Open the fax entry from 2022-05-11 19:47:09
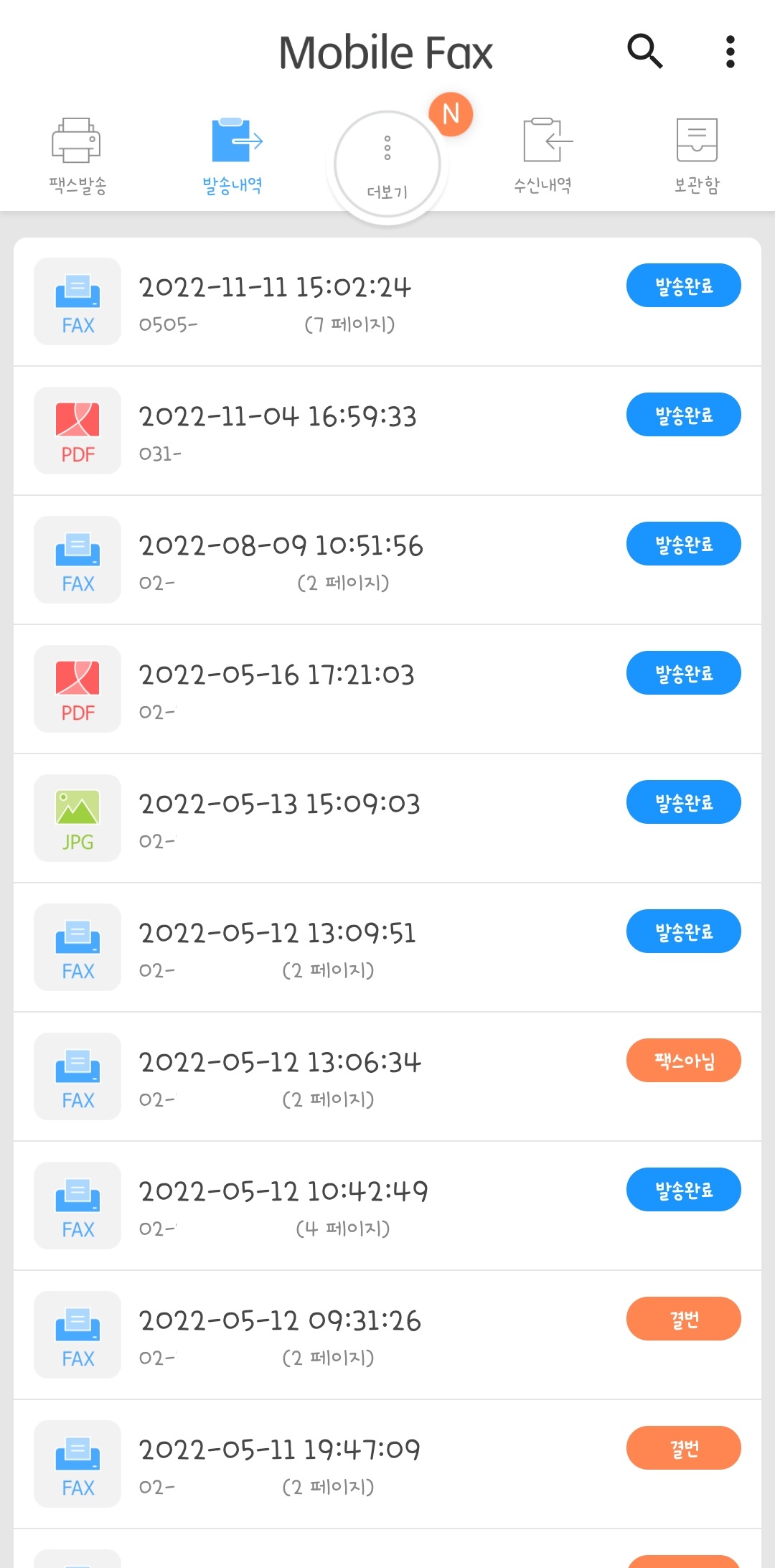The width and height of the screenshot is (775, 1568). [x=323, y=1464]
